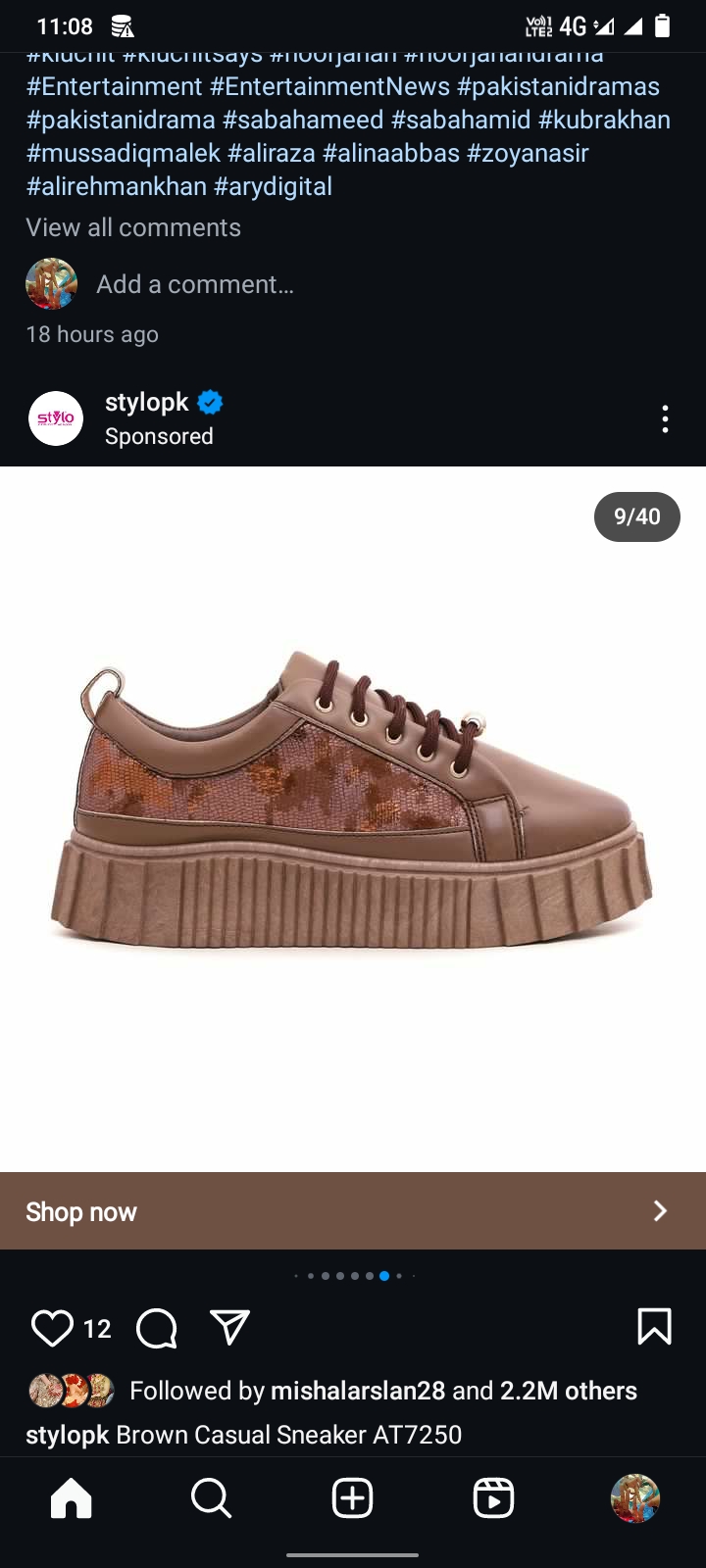View who liked: 2.2M others
706x1568 pixels.
[x=569, y=1391]
